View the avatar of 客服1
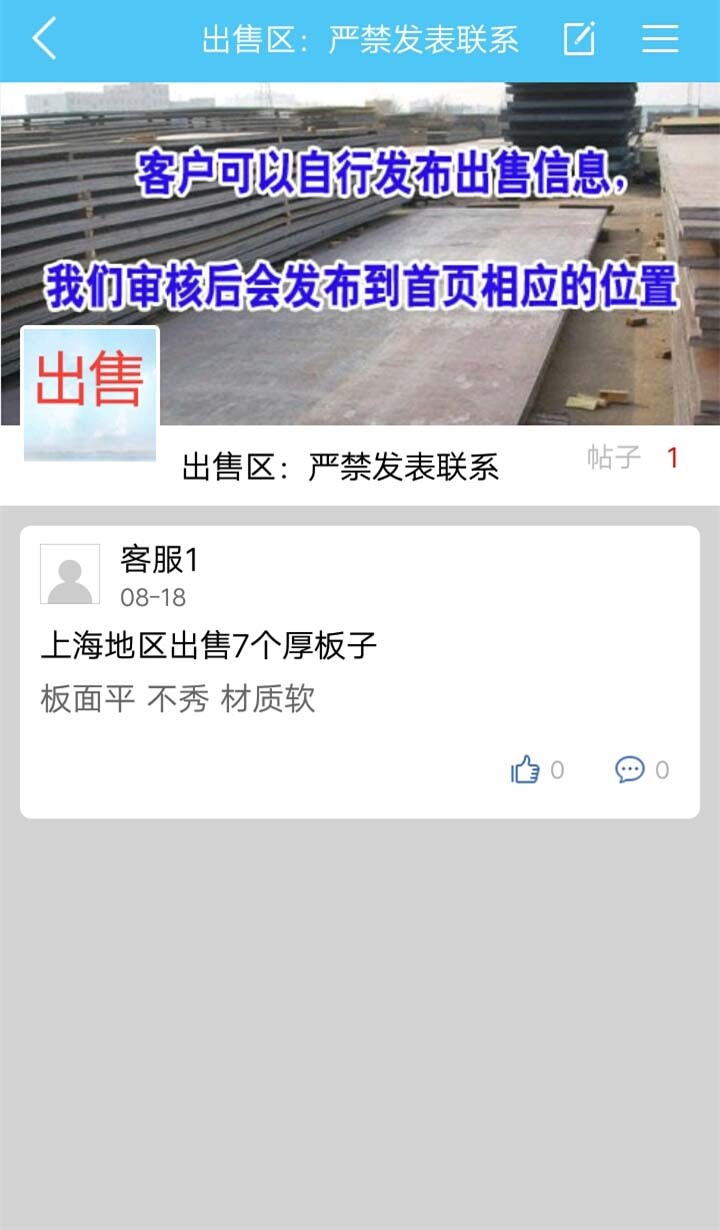This screenshot has width=720, height=1230. coord(70,574)
